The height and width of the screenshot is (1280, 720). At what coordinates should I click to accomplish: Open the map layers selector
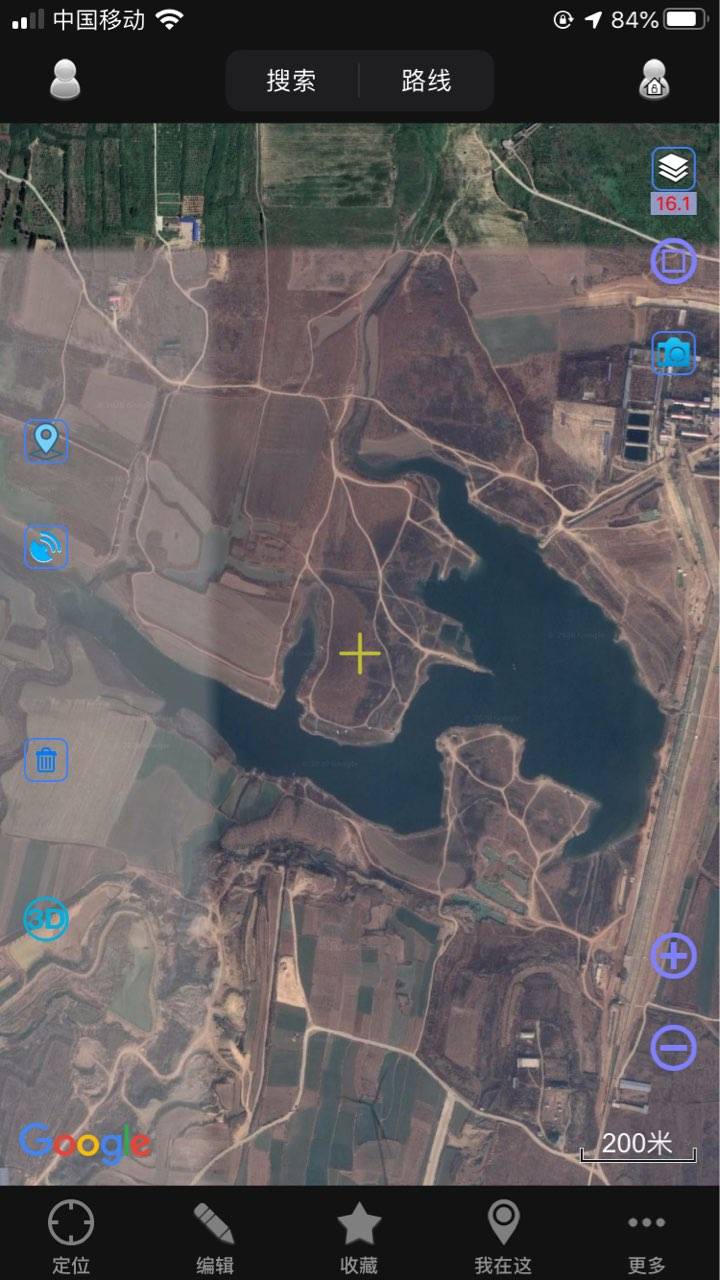click(674, 169)
